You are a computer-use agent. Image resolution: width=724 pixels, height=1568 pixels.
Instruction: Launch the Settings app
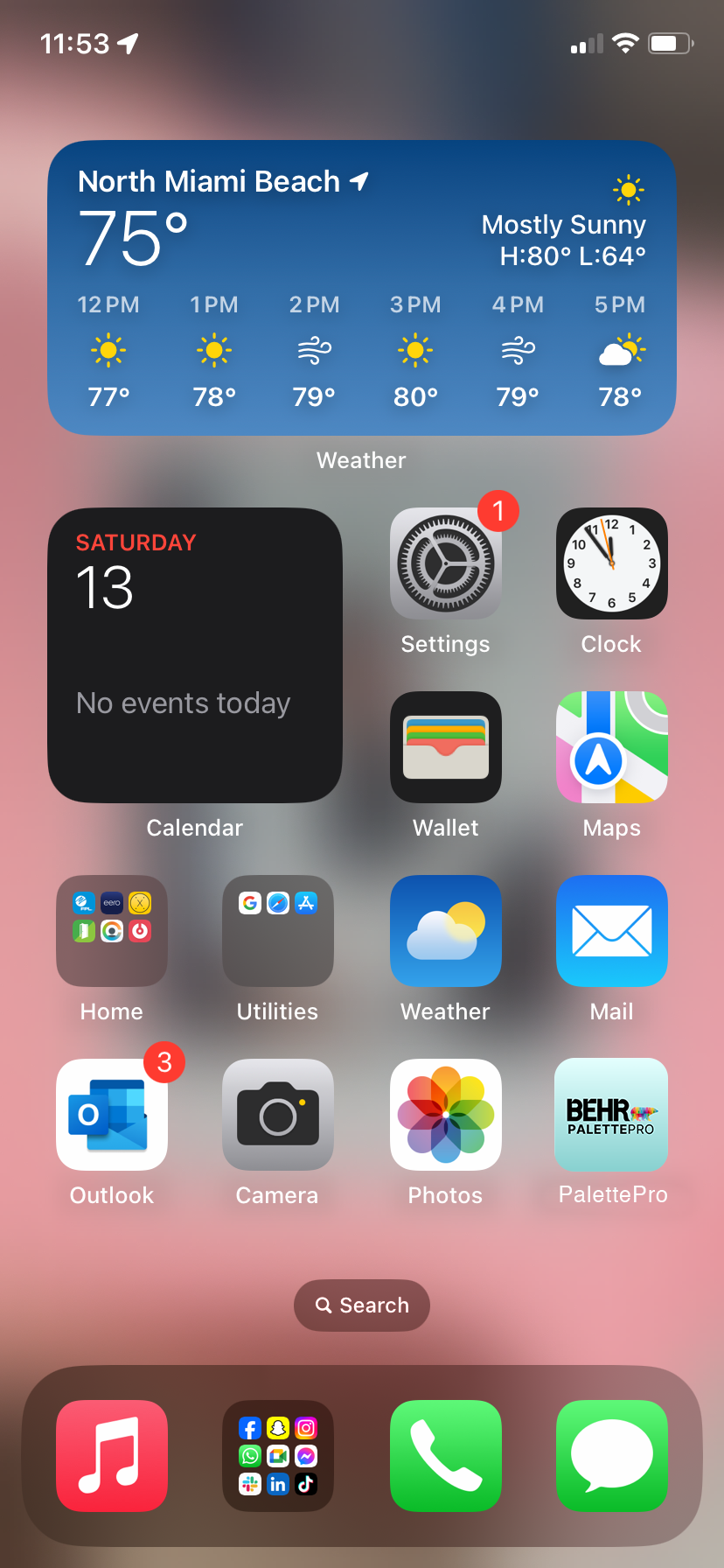(446, 563)
